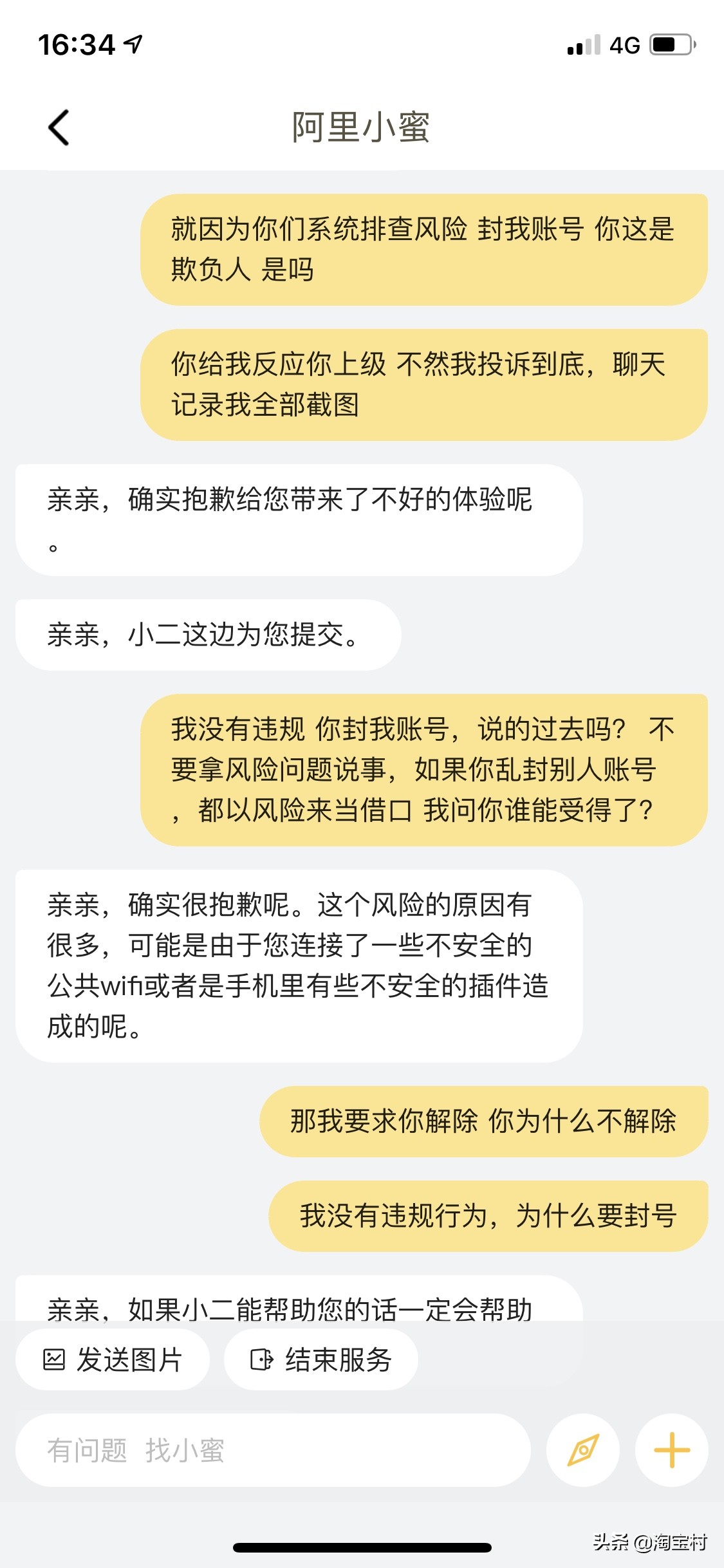Select the bubble about unsafe public wifi
The height and width of the screenshot is (1568, 724).
pos(298,966)
